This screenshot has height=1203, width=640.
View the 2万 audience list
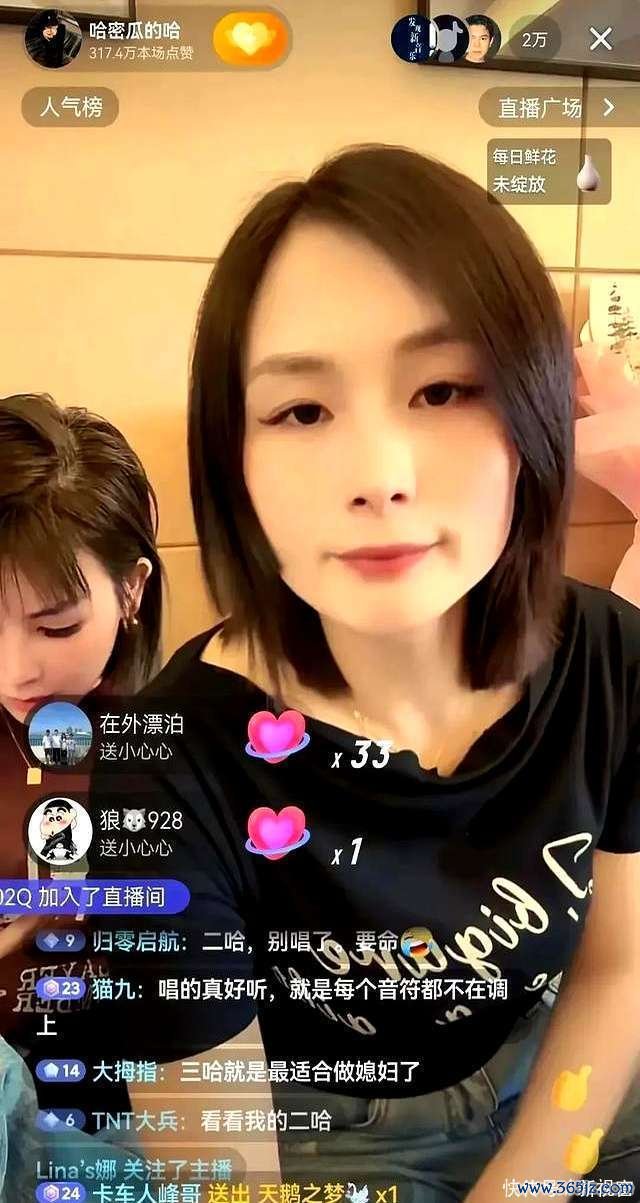click(534, 39)
